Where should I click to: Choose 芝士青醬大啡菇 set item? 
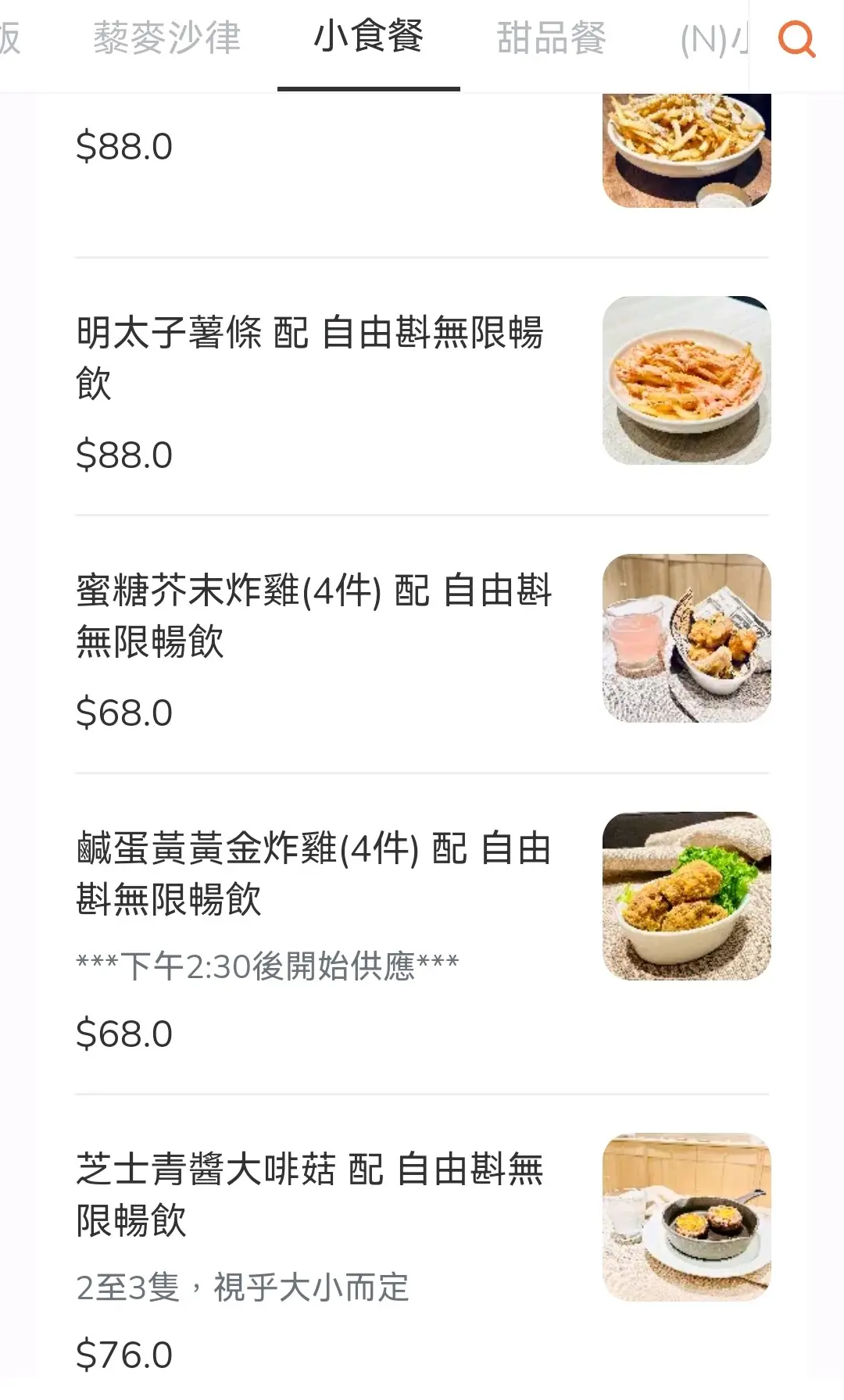tap(309, 1195)
